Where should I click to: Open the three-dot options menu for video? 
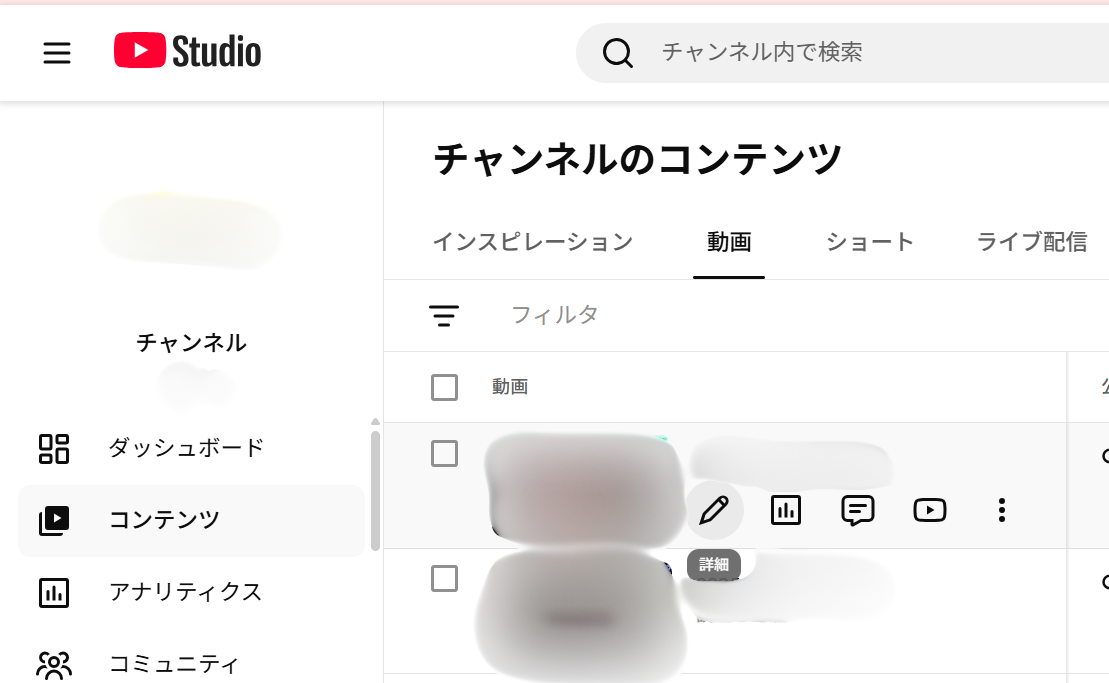[1001, 510]
